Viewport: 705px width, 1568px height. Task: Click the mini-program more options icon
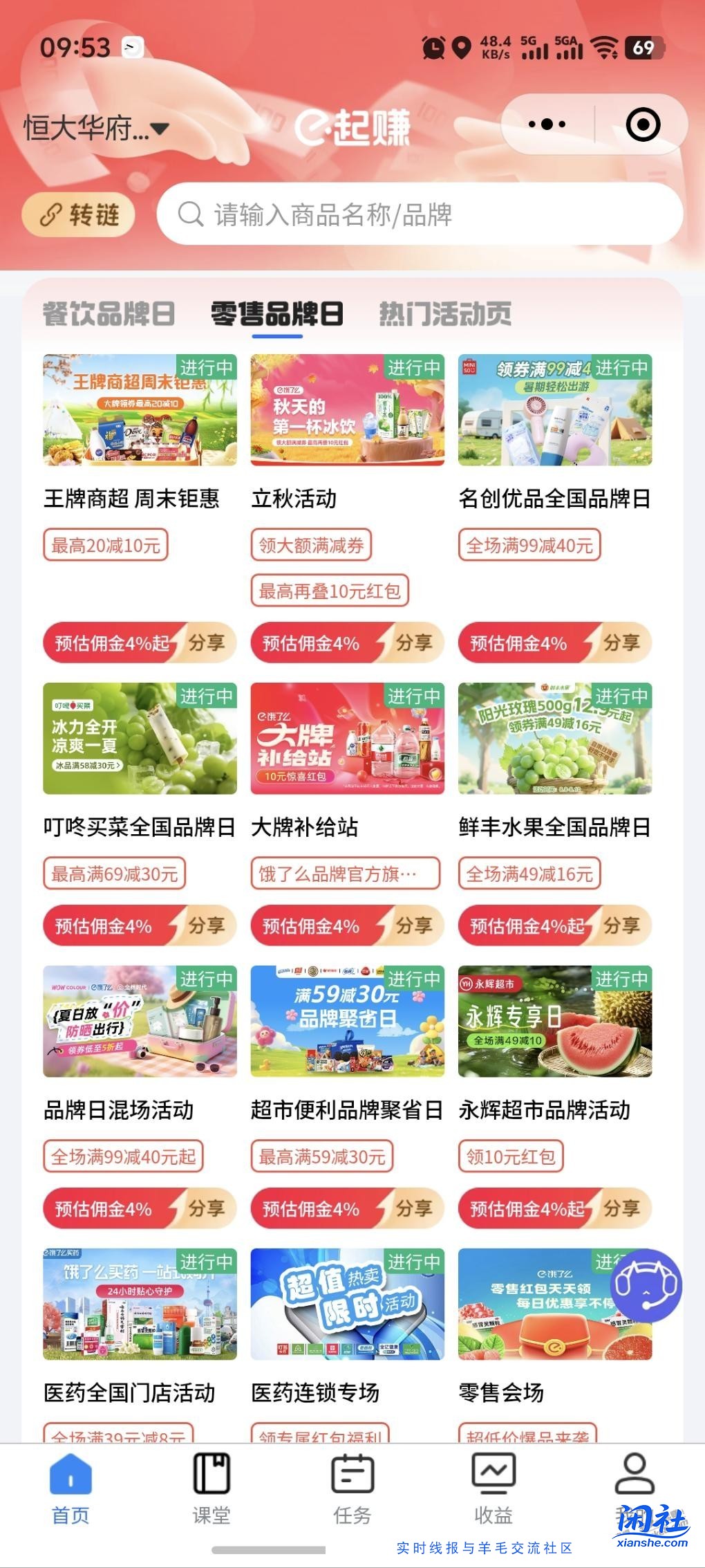[545, 124]
